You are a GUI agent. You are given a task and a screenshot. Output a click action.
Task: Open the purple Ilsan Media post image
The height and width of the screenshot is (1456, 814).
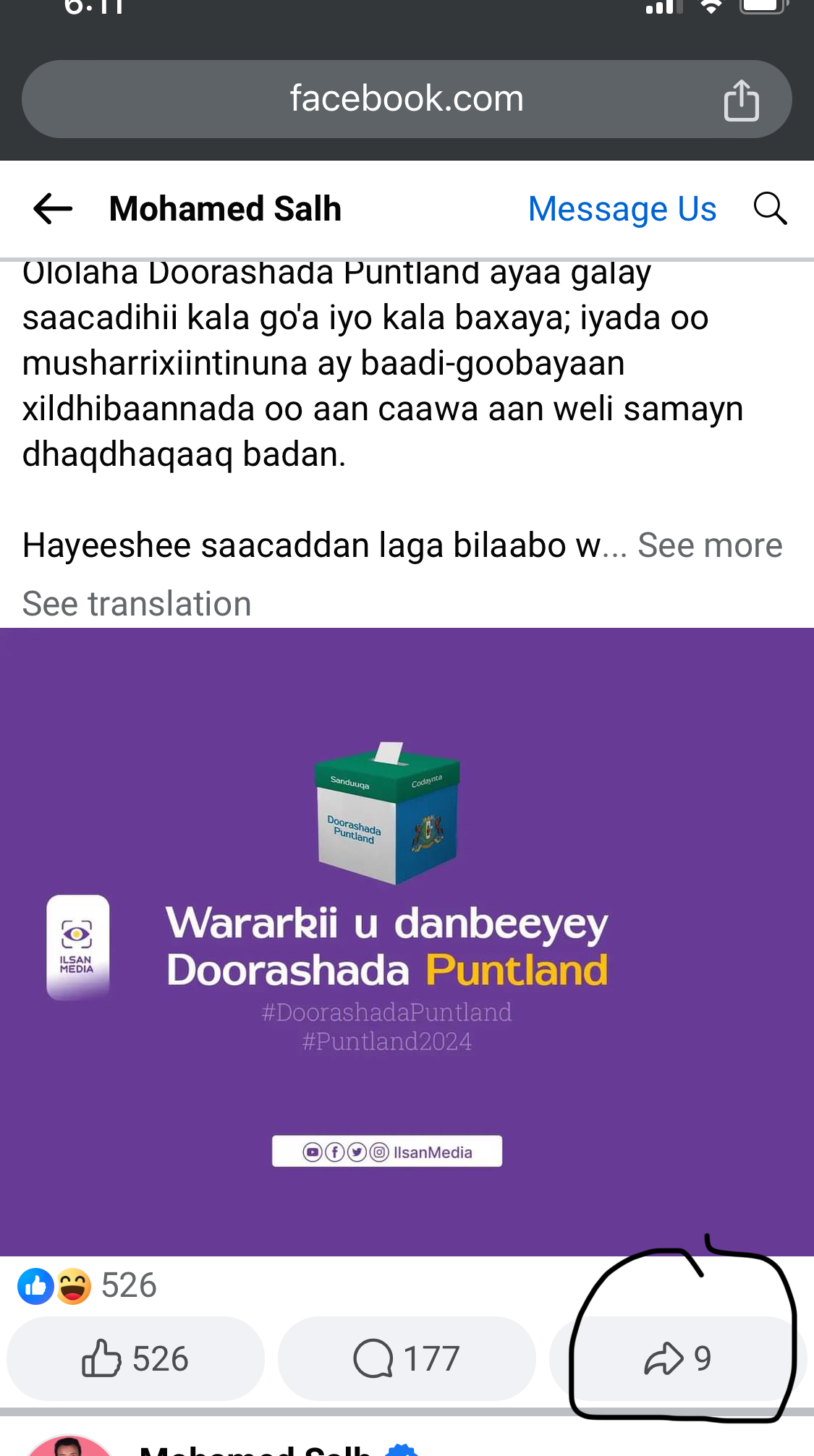pyautogui.click(x=407, y=940)
